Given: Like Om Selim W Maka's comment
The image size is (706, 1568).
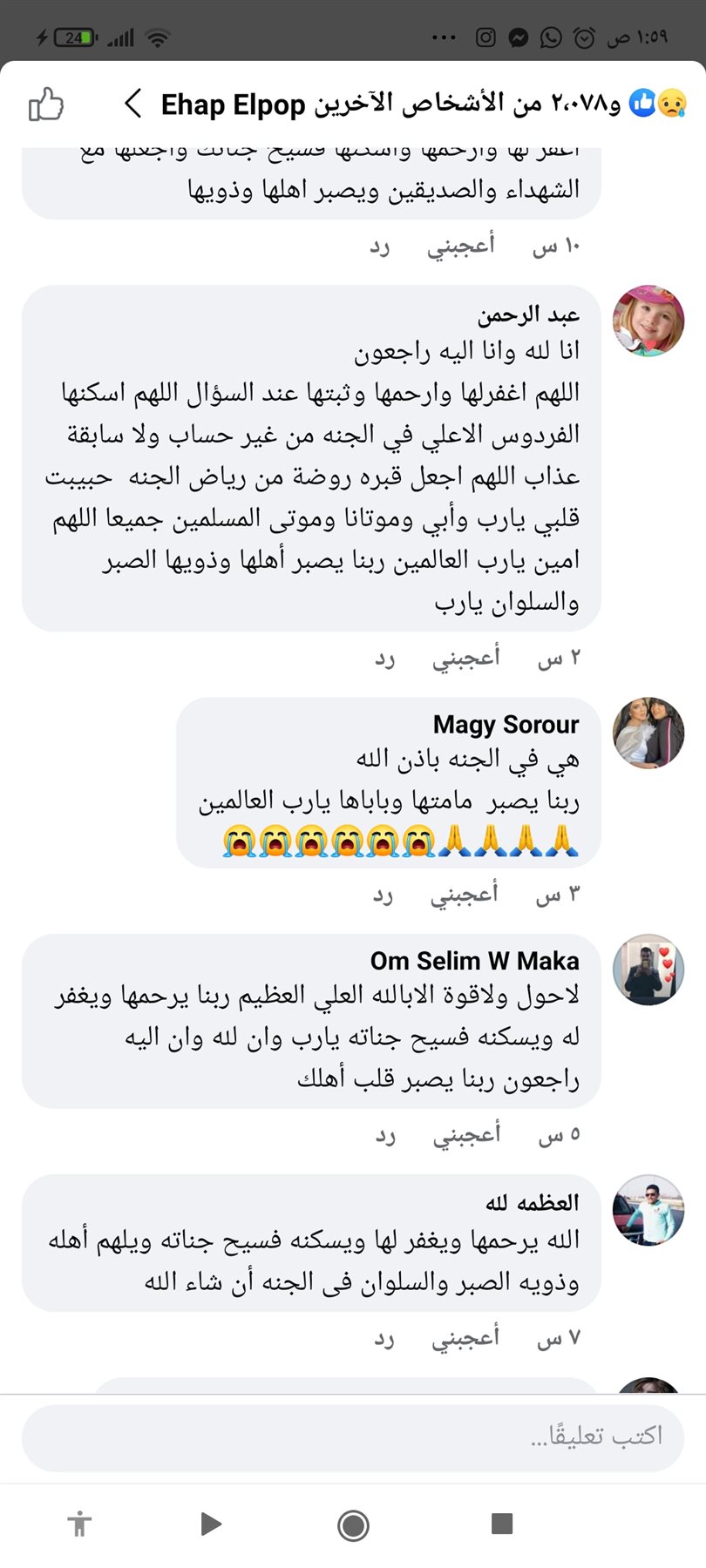Looking at the screenshot, I should click(466, 1134).
